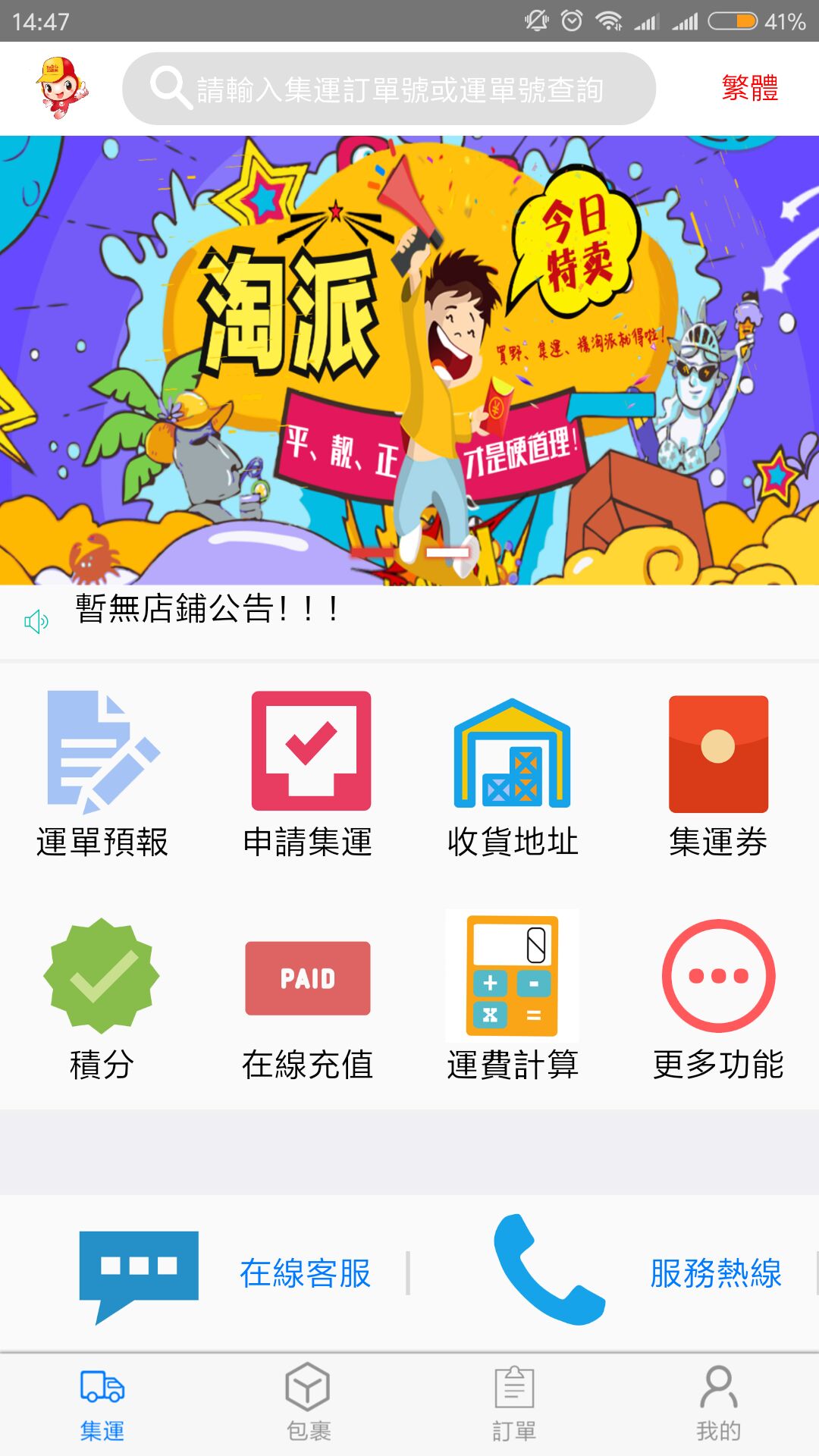View 收貨地址 receiving address
Screen dimensions: 819x1456
pyautogui.click(x=513, y=773)
